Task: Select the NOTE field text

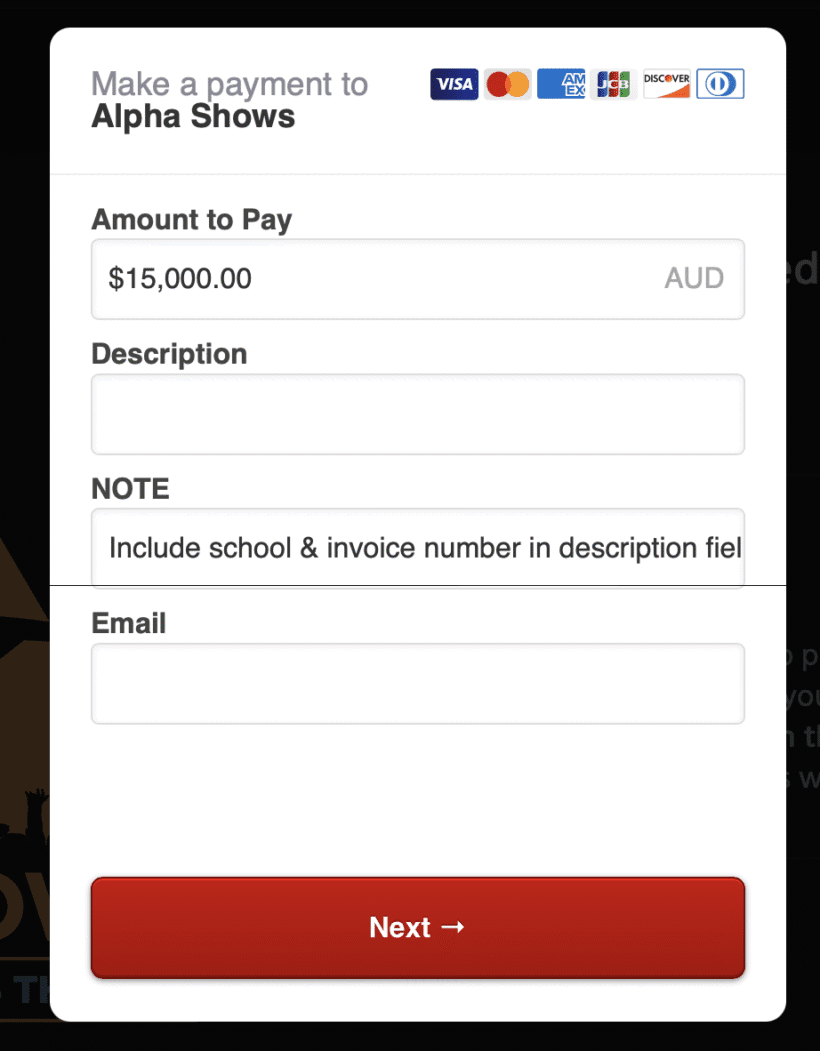Action: tap(417, 548)
